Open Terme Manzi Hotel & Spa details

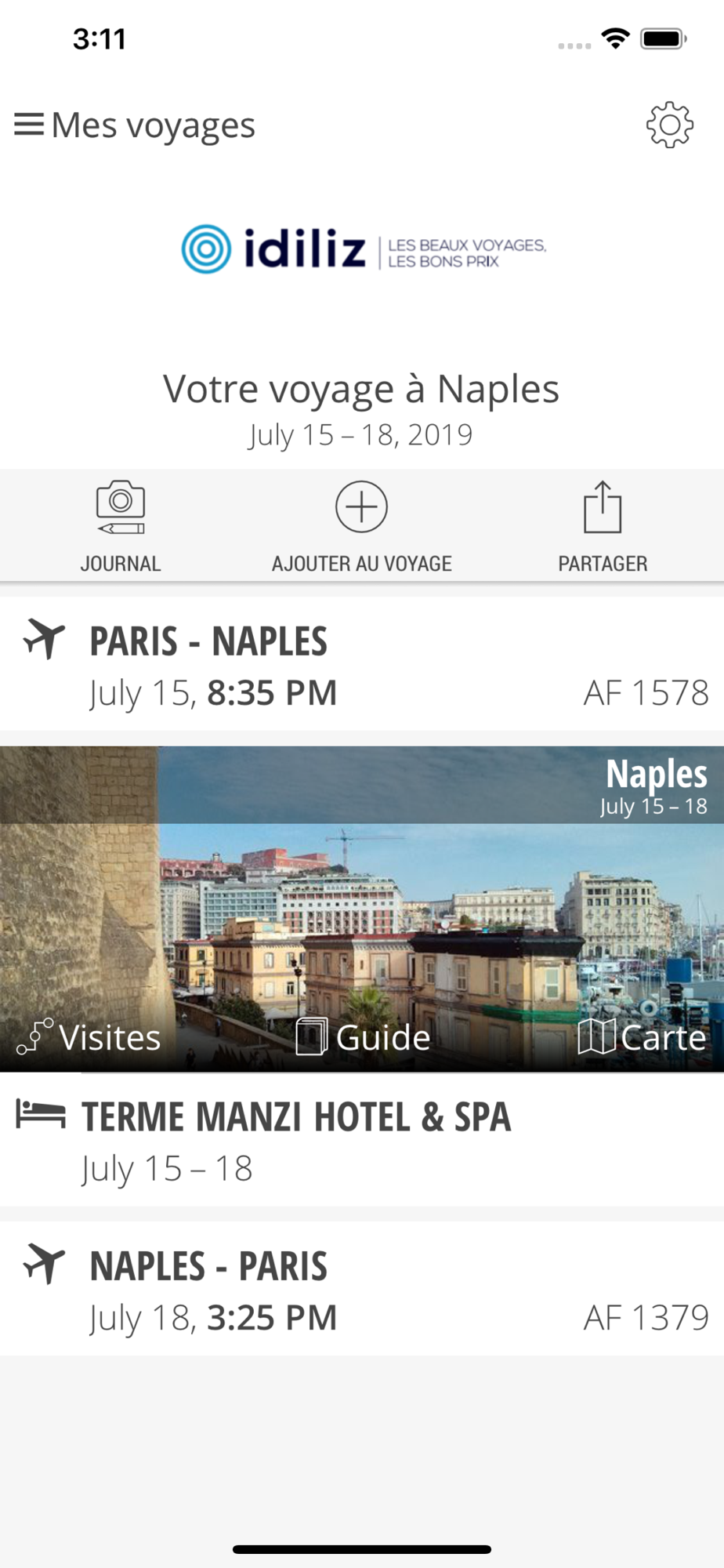[361, 1141]
